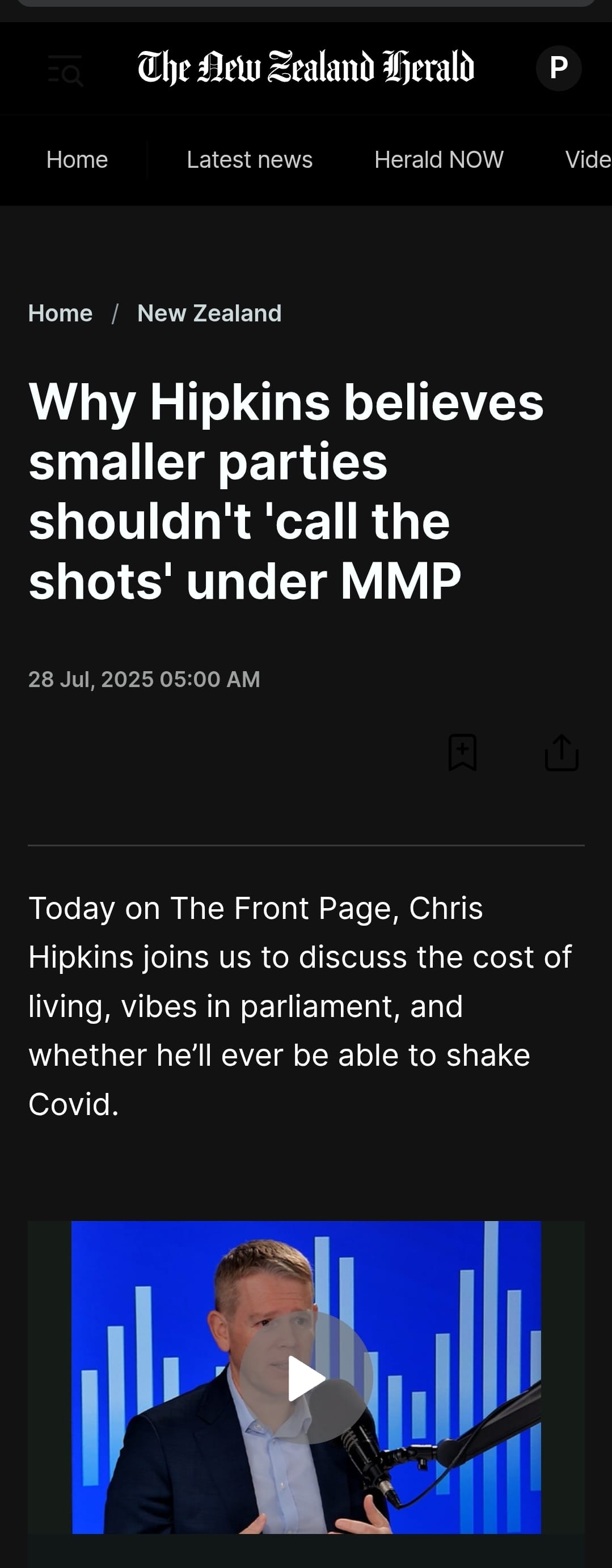Open the New Zealand breadcrumb section
Viewport: 612px width, 1568px height.
click(x=209, y=313)
